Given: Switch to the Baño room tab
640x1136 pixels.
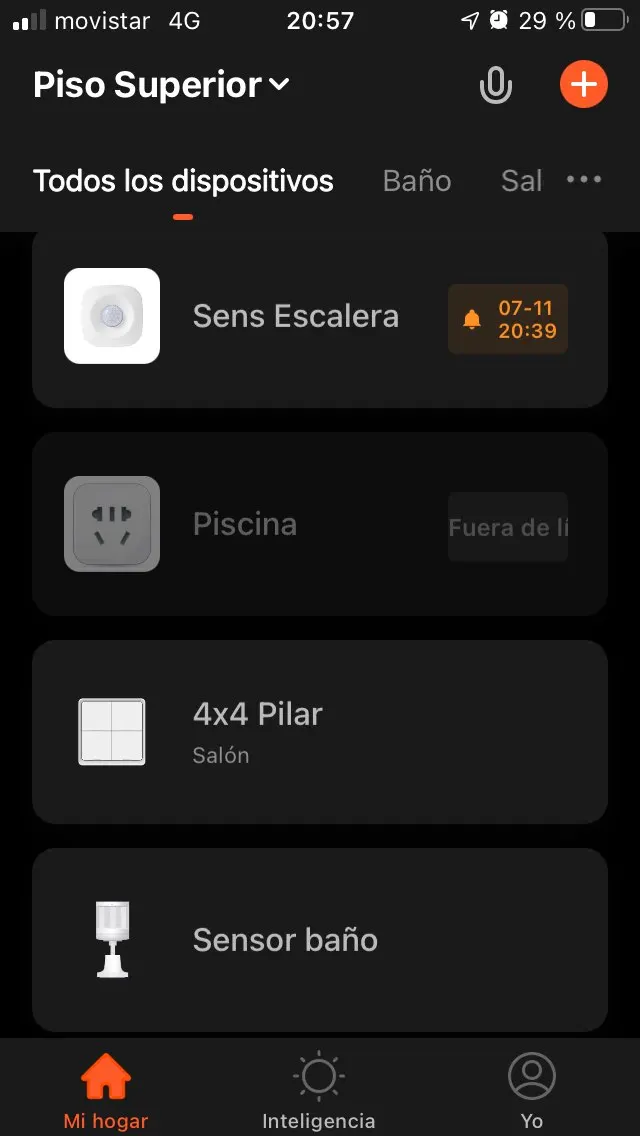Looking at the screenshot, I should click(x=417, y=181).
